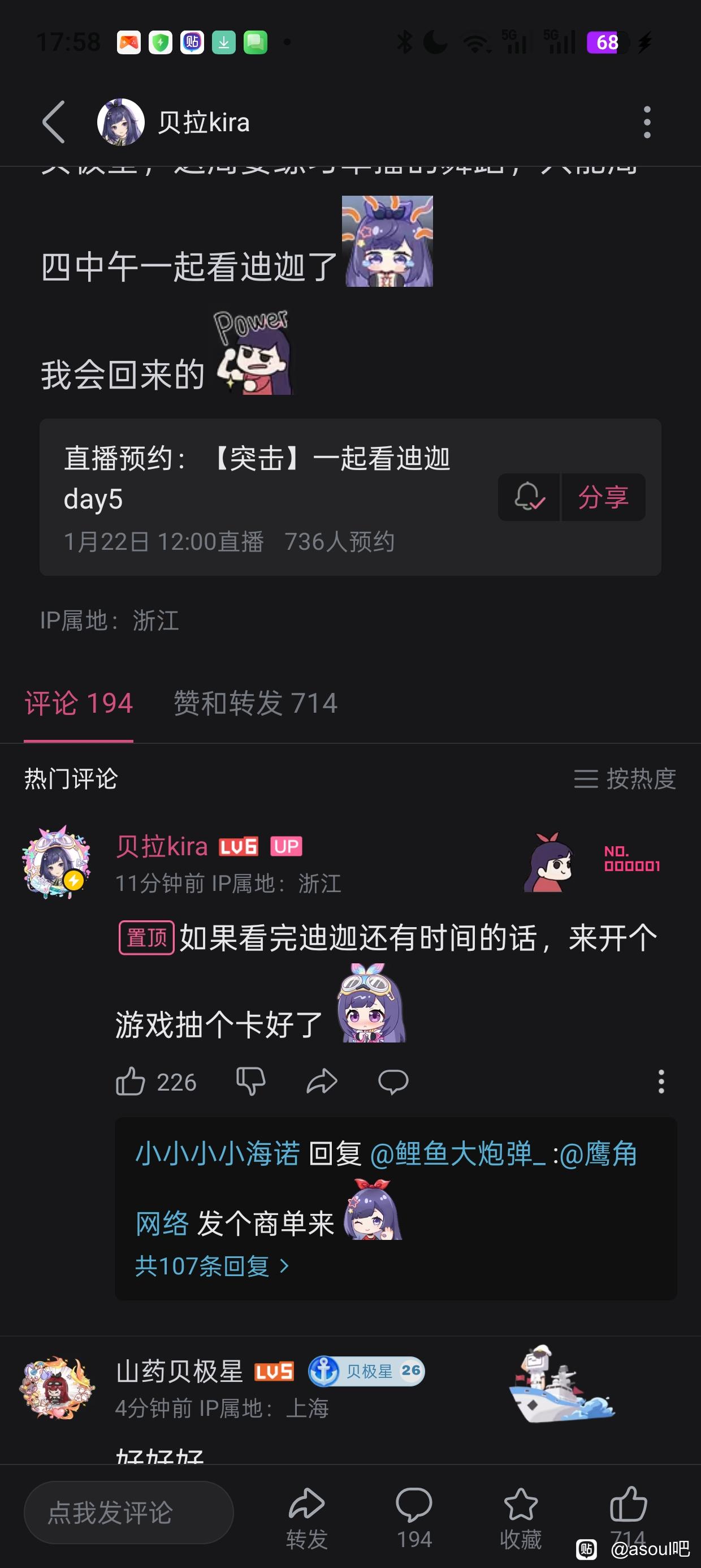
Task: Tap the reservation bell for the live stream
Action: pyautogui.click(x=529, y=497)
